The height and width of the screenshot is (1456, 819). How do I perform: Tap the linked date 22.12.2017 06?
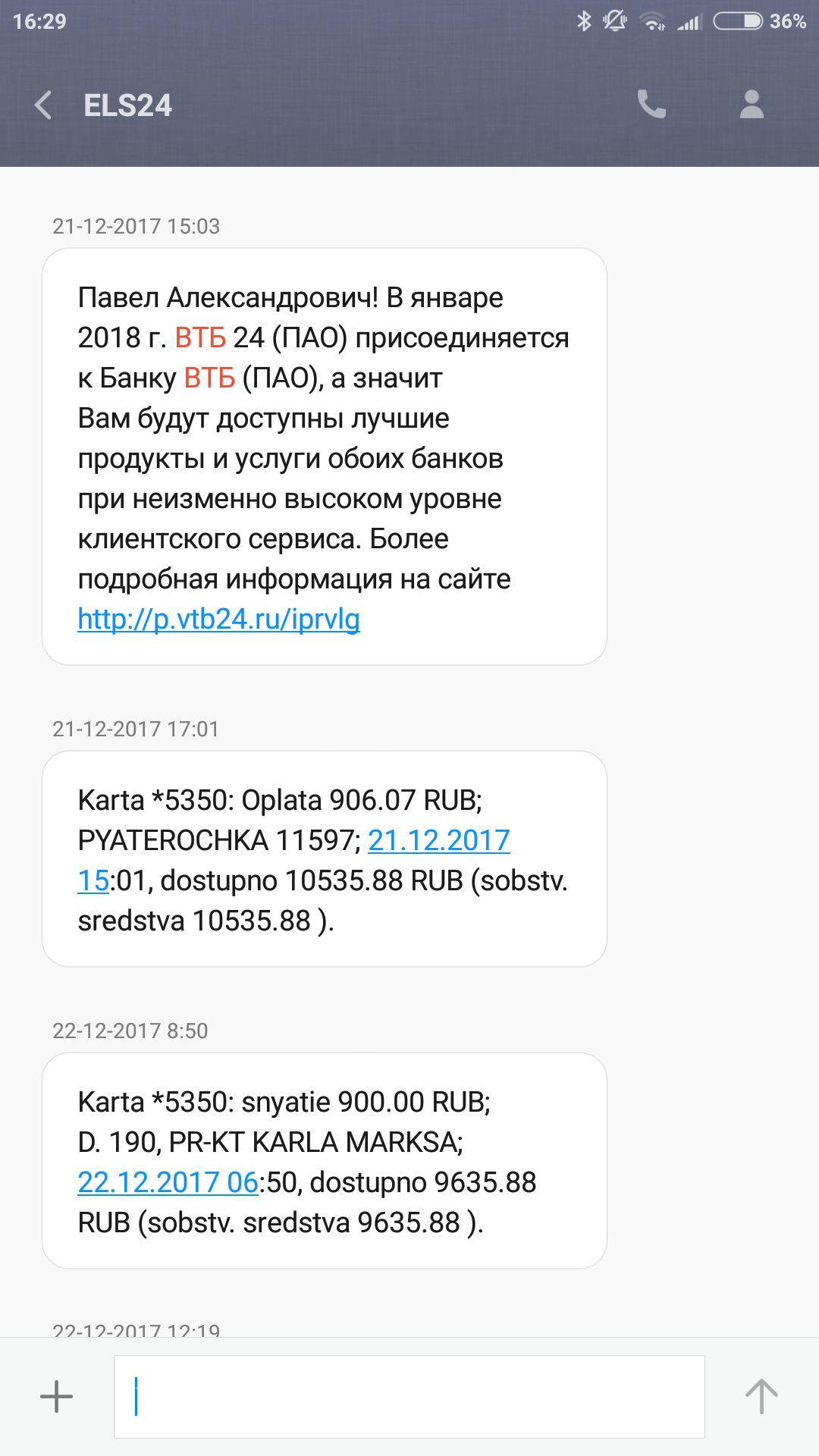coord(168,1182)
